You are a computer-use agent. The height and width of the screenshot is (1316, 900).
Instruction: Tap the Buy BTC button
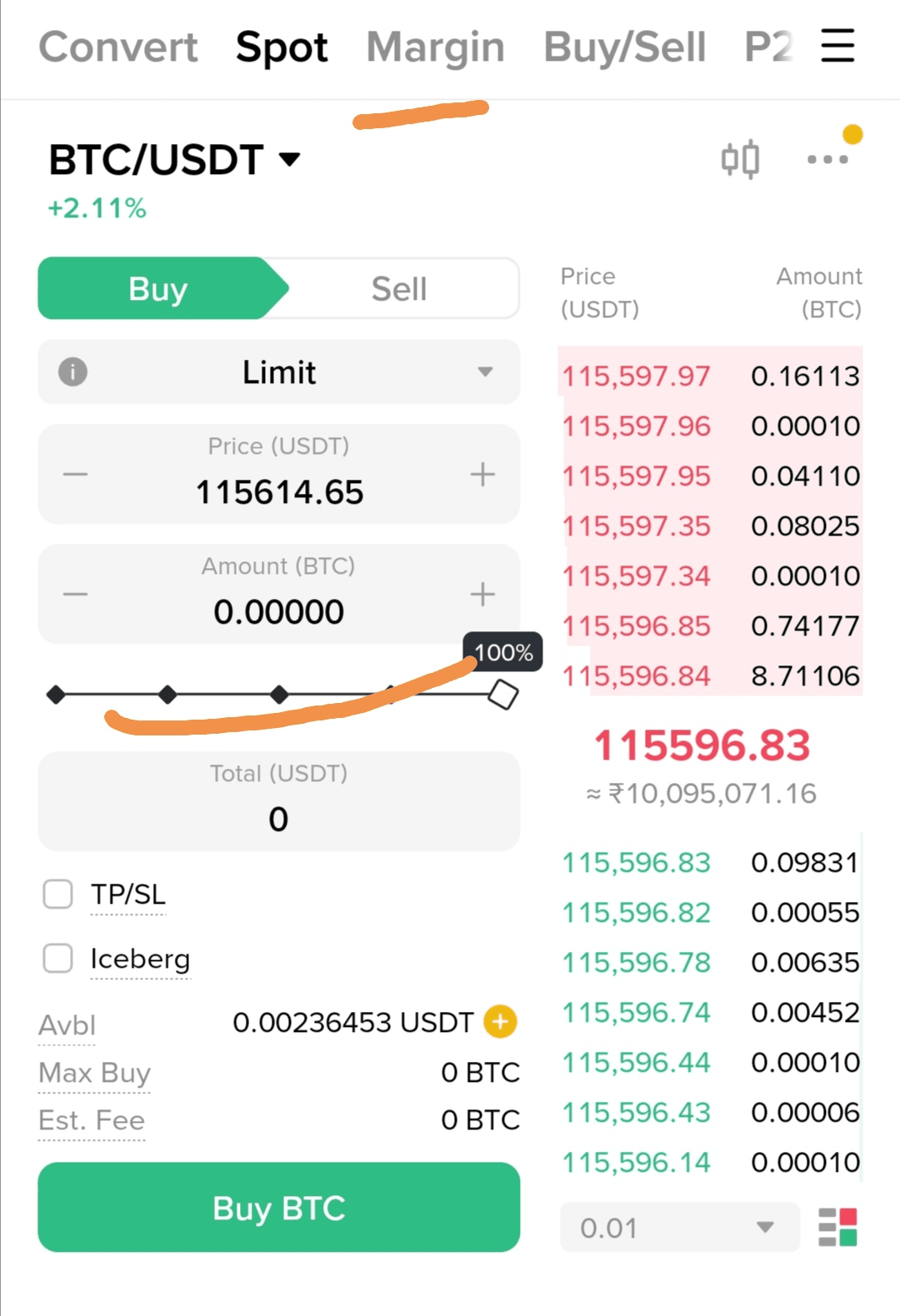(279, 1208)
